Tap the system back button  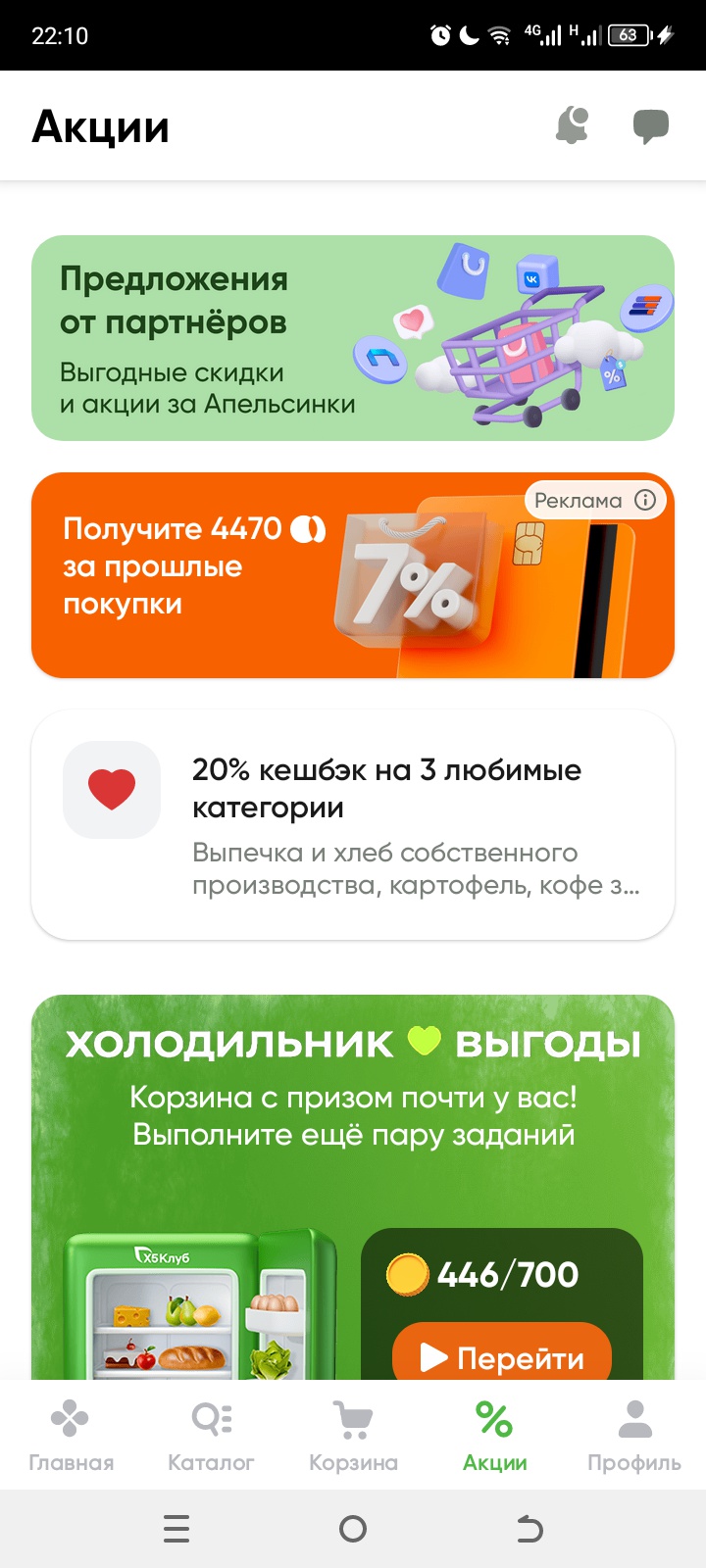tap(529, 1529)
